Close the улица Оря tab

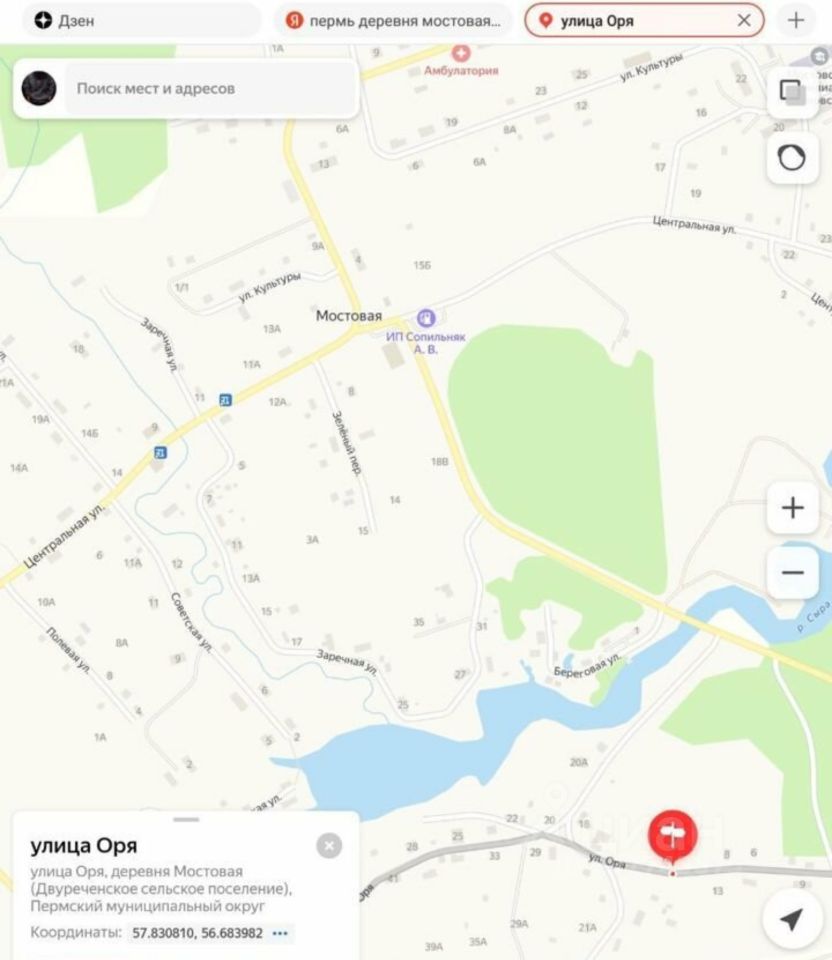click(744, 20)
